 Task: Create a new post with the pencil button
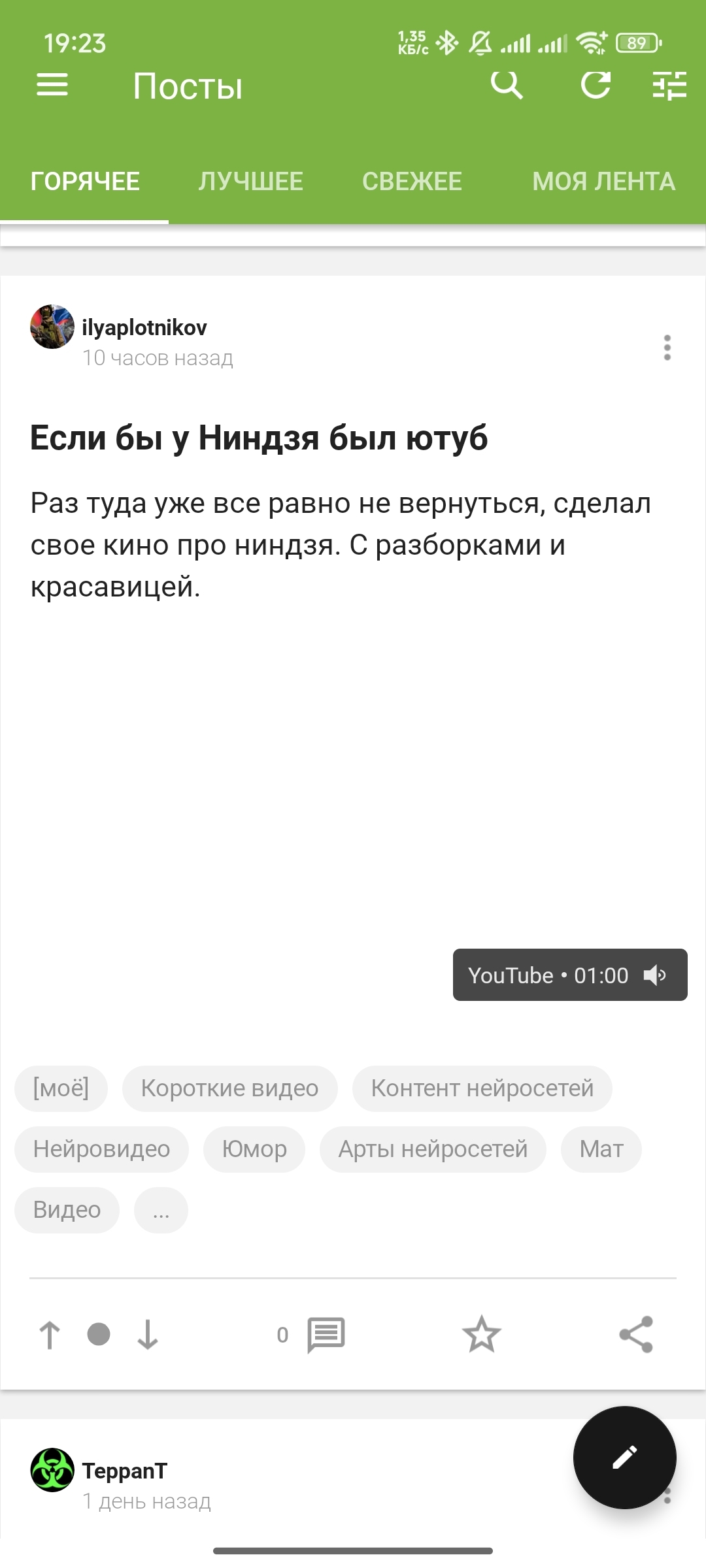pyautogui.click(x=624, y=1457)
